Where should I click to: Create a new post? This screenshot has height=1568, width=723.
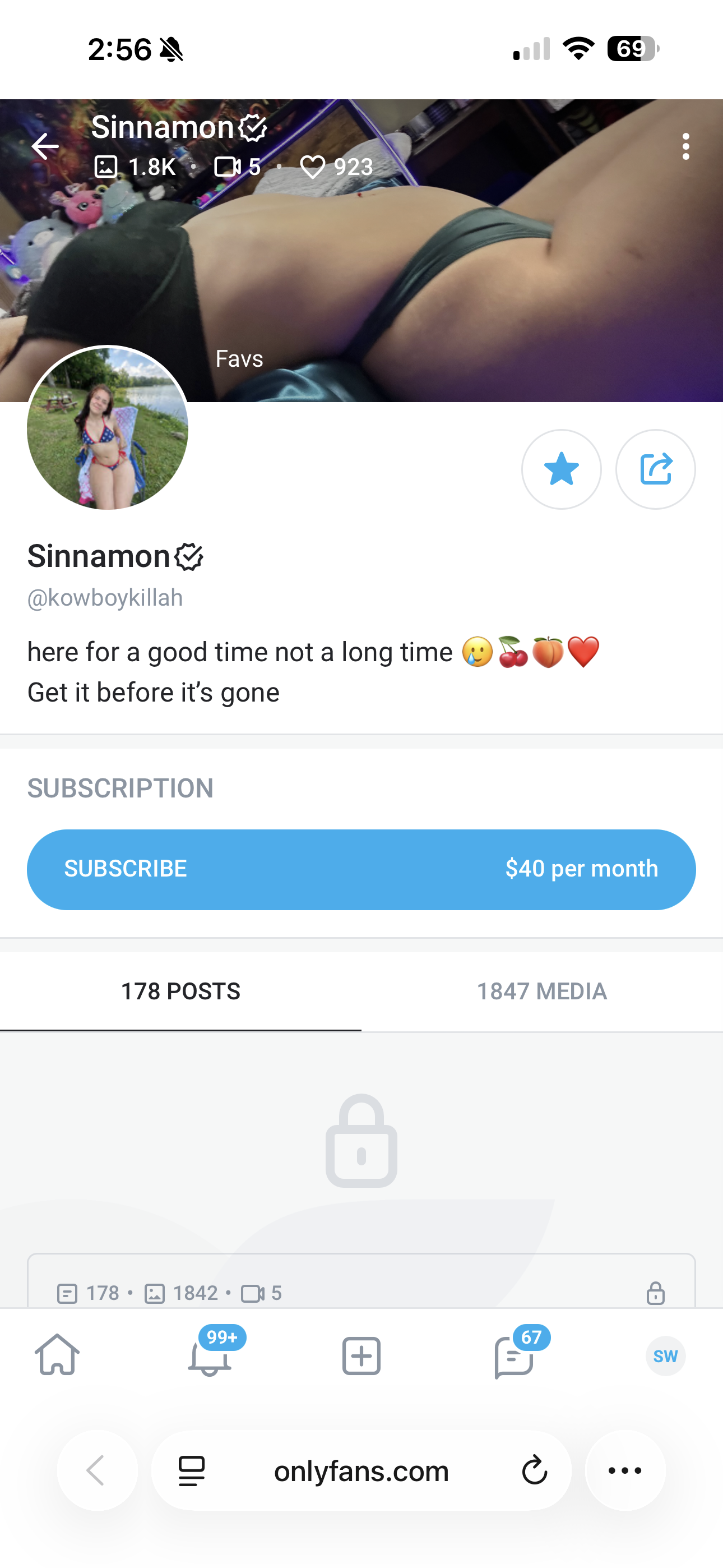click(361, 1355)
